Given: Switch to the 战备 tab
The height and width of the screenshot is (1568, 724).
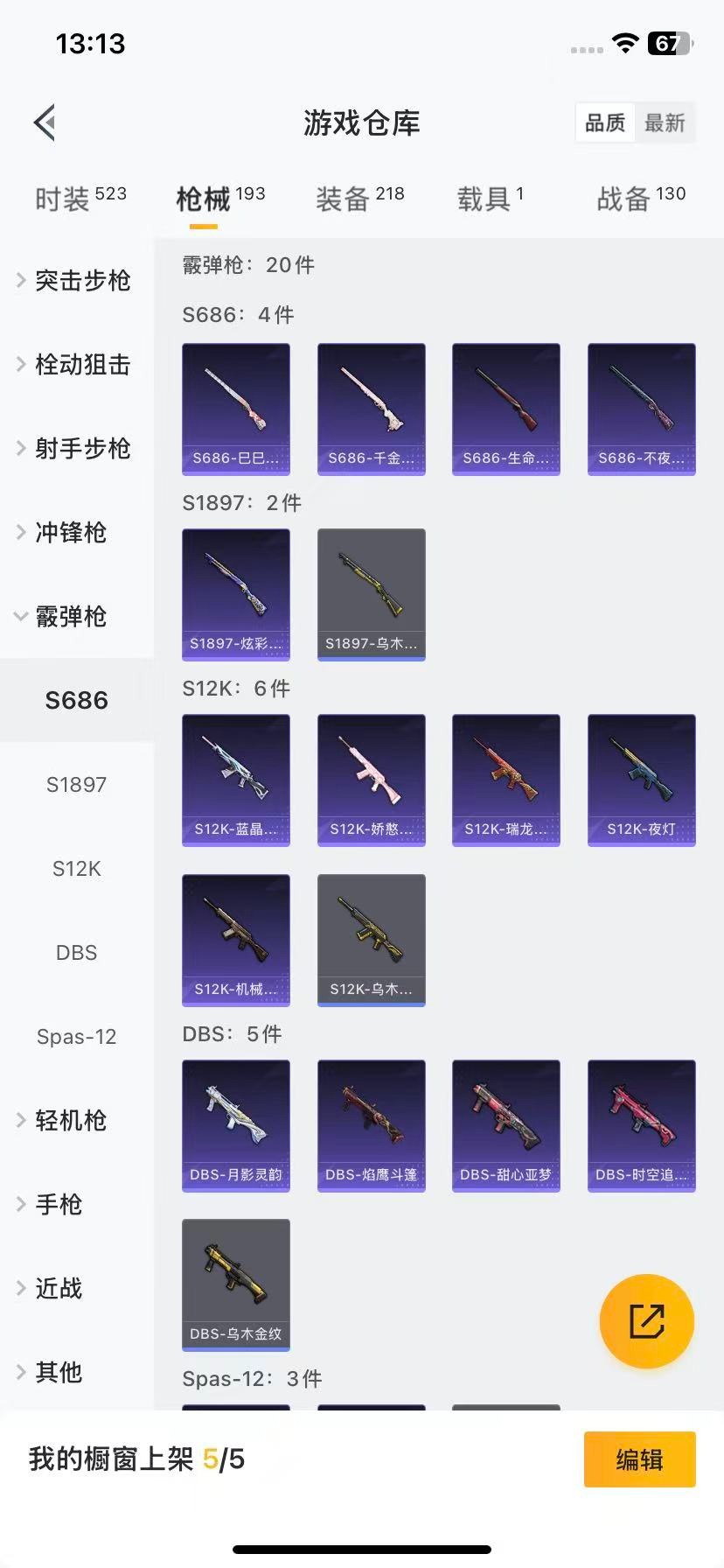Looking at the screenshot, I should [x=640, y=199].
